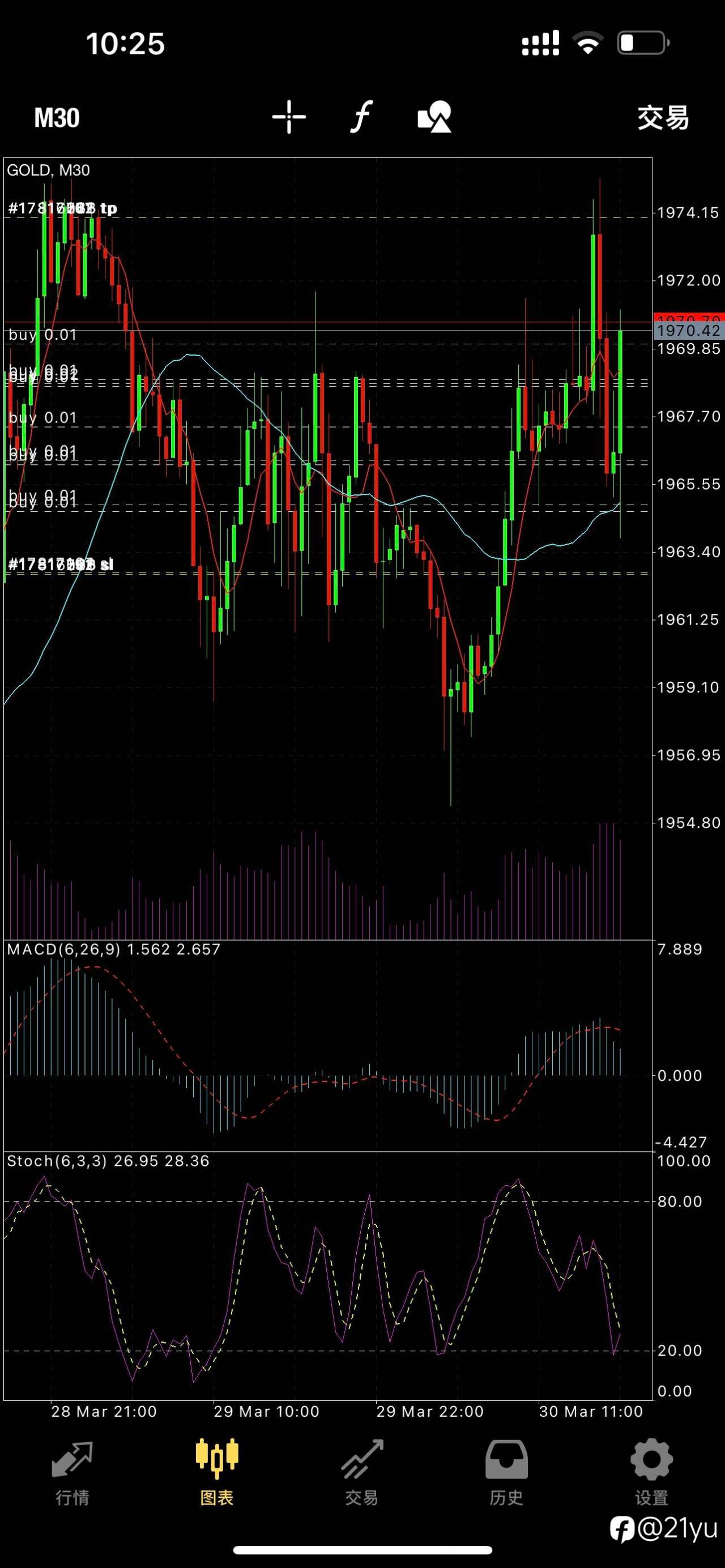725x1568 pixels.
Task: Open the chart objects shapes tool
Action: point(434,117)
